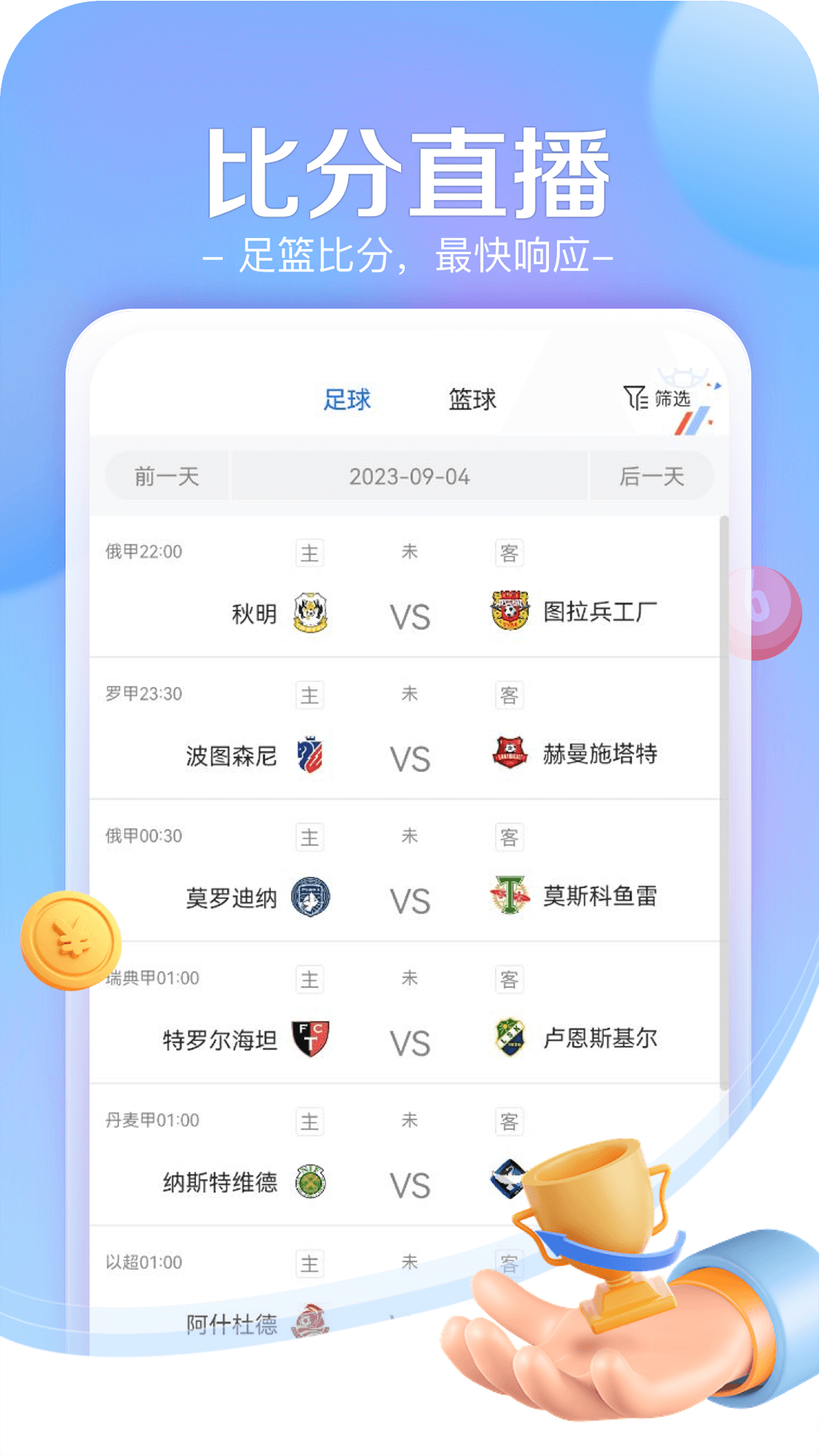Select the 足球 football tab
This screenshot has height=1456, width=819.
point(348,400)
